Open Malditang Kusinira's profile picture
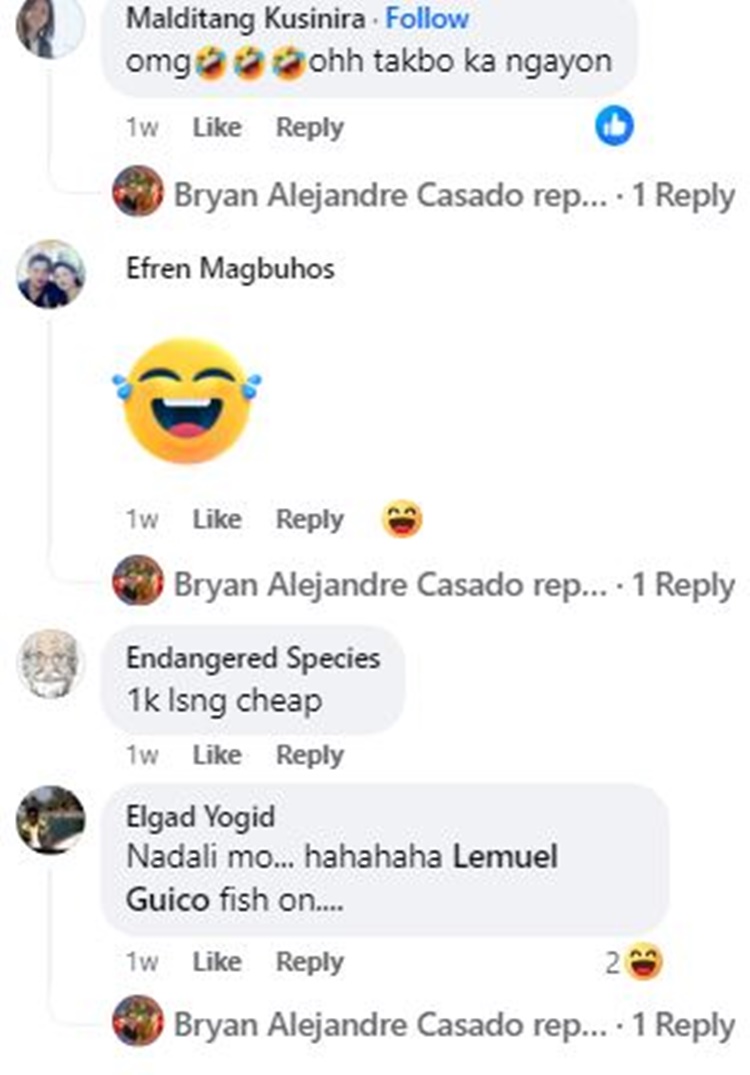Viewport: 750px width, 1075px height. click(49, 28)
